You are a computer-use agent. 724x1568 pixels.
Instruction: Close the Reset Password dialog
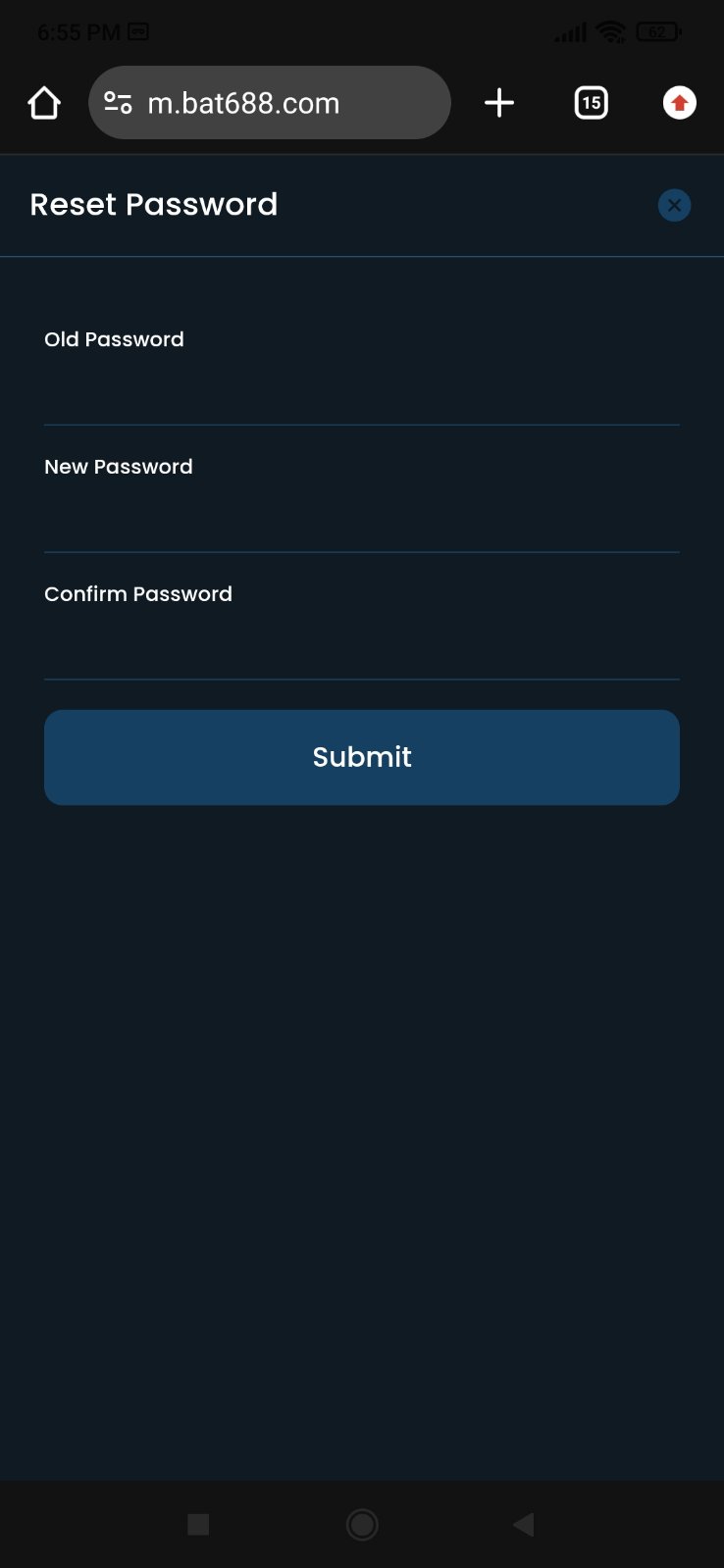coord(674,205)
